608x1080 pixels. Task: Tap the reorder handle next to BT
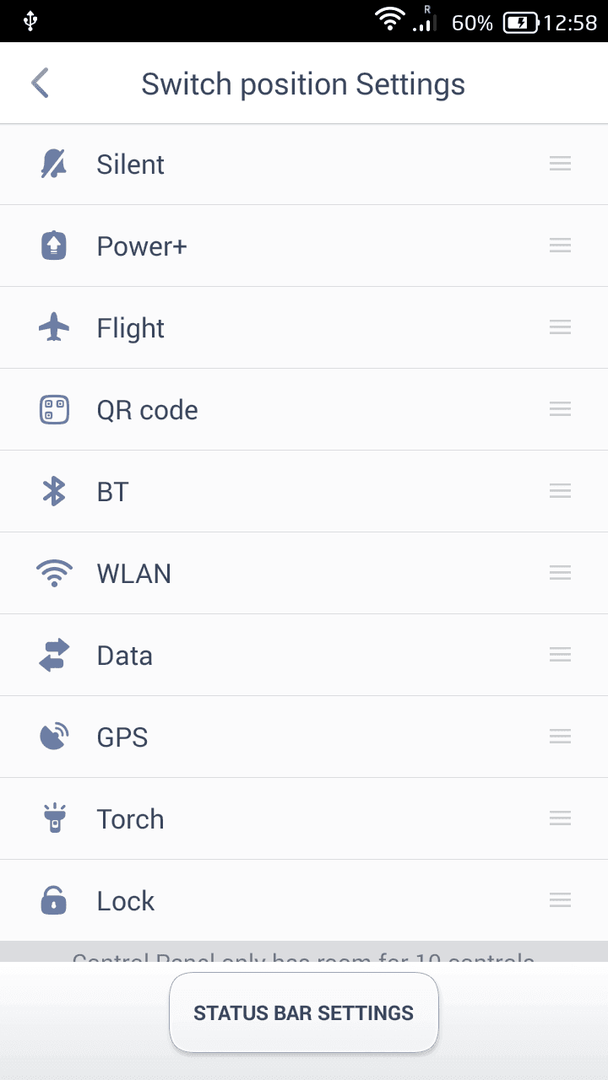pos(560,491)
